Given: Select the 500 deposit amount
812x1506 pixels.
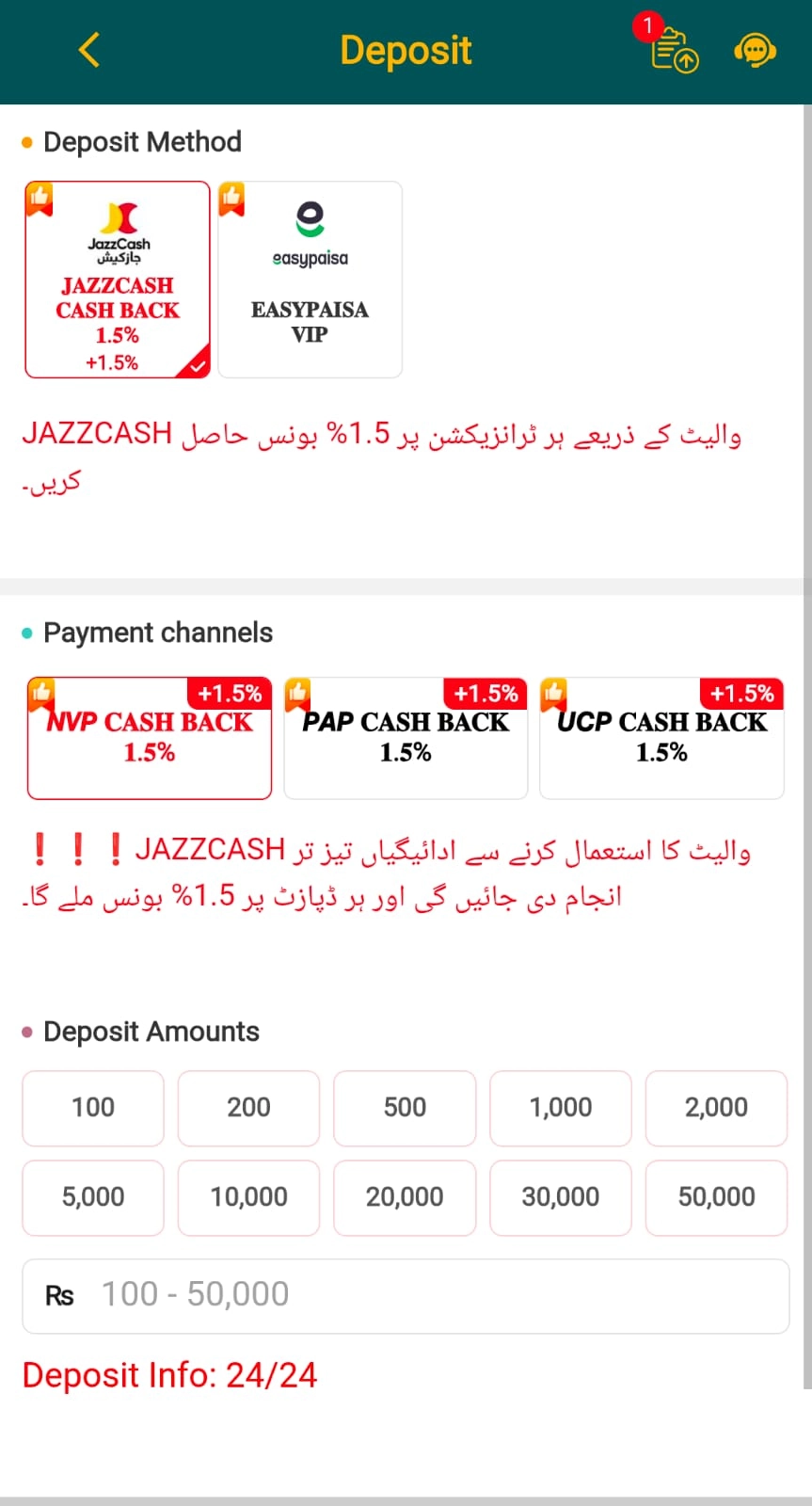Looking at the screenshot, I should point(405,1108).
